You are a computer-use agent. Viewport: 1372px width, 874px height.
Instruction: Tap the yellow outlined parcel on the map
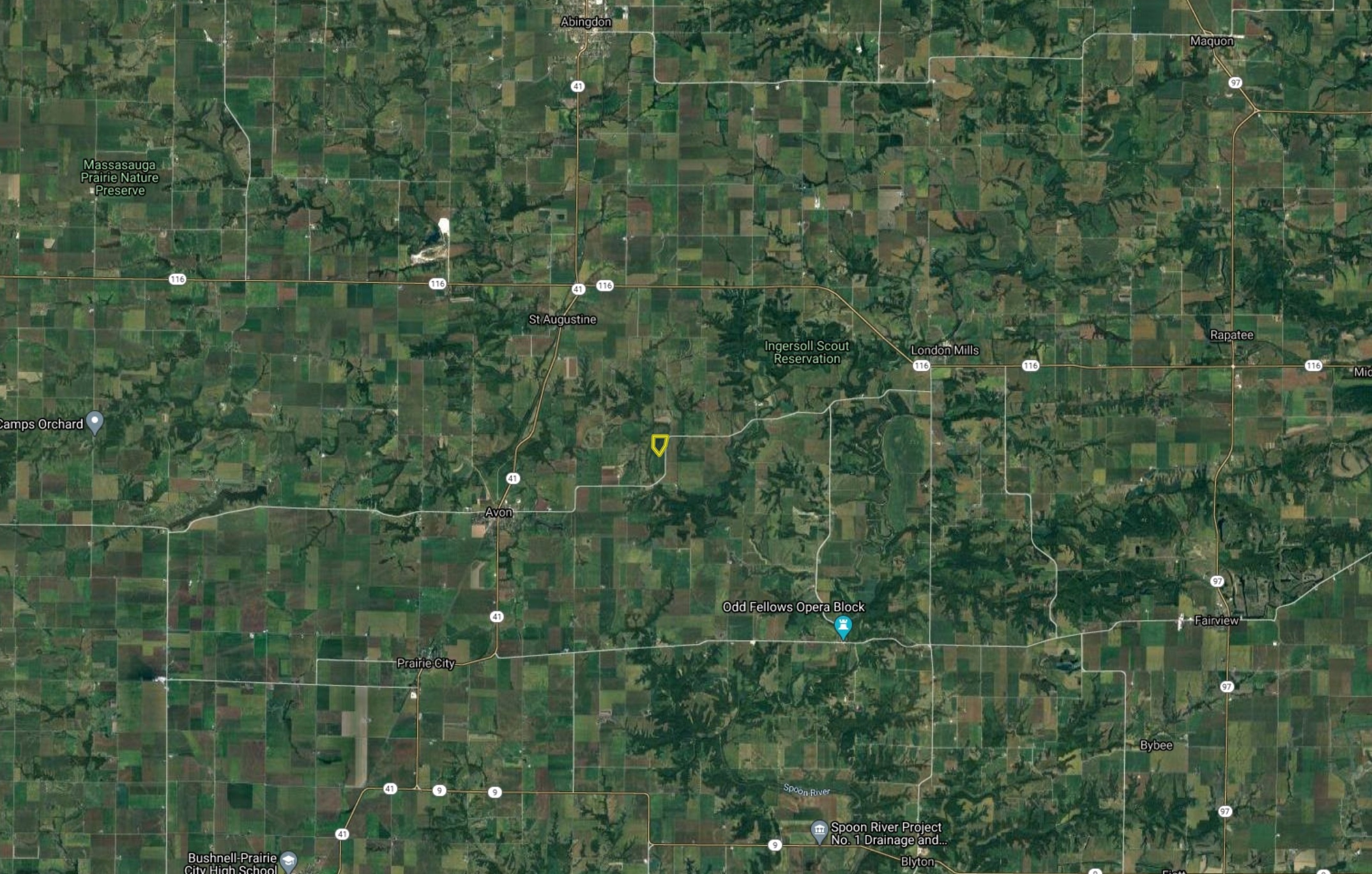point(659,444)
